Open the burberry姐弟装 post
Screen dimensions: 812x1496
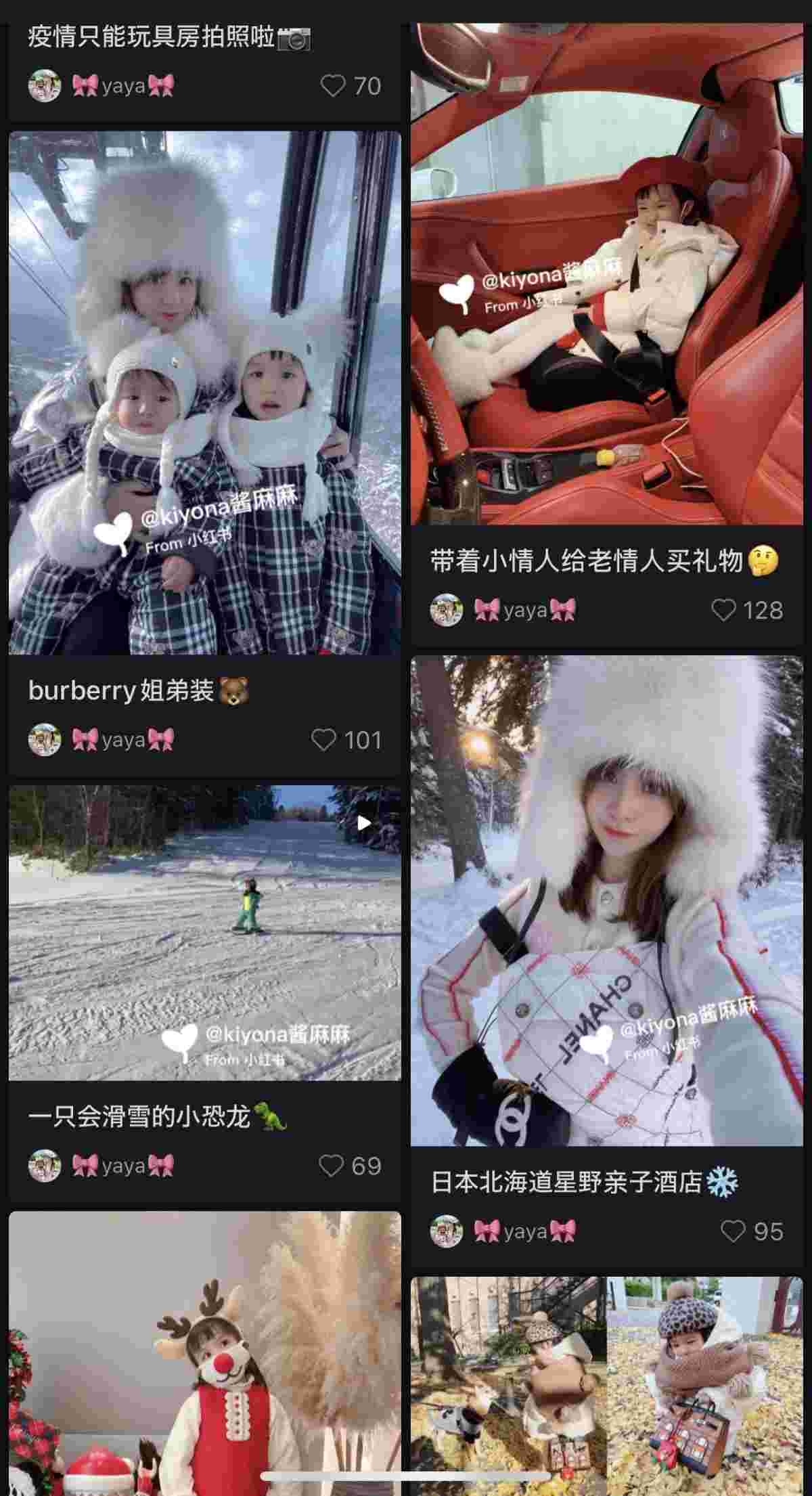point(204,393)
